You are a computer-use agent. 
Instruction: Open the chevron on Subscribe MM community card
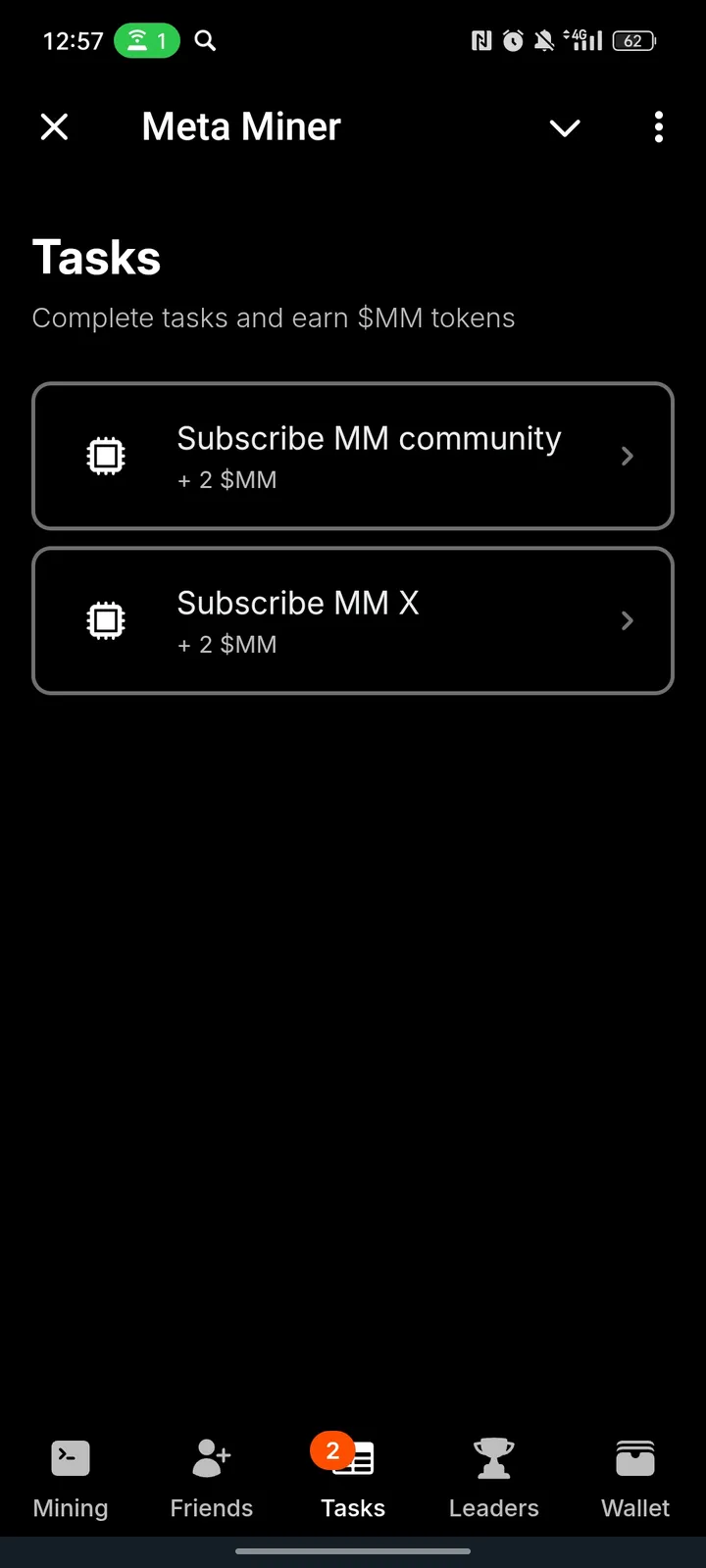[627, 455]
